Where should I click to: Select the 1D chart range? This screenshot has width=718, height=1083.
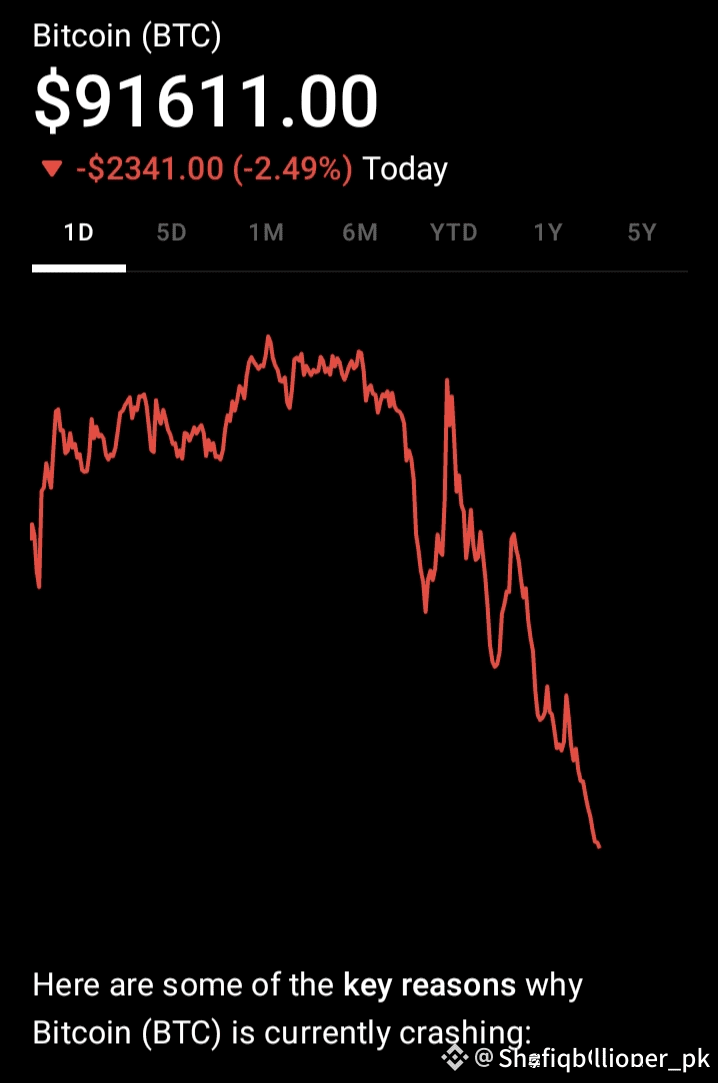[79, 233]
